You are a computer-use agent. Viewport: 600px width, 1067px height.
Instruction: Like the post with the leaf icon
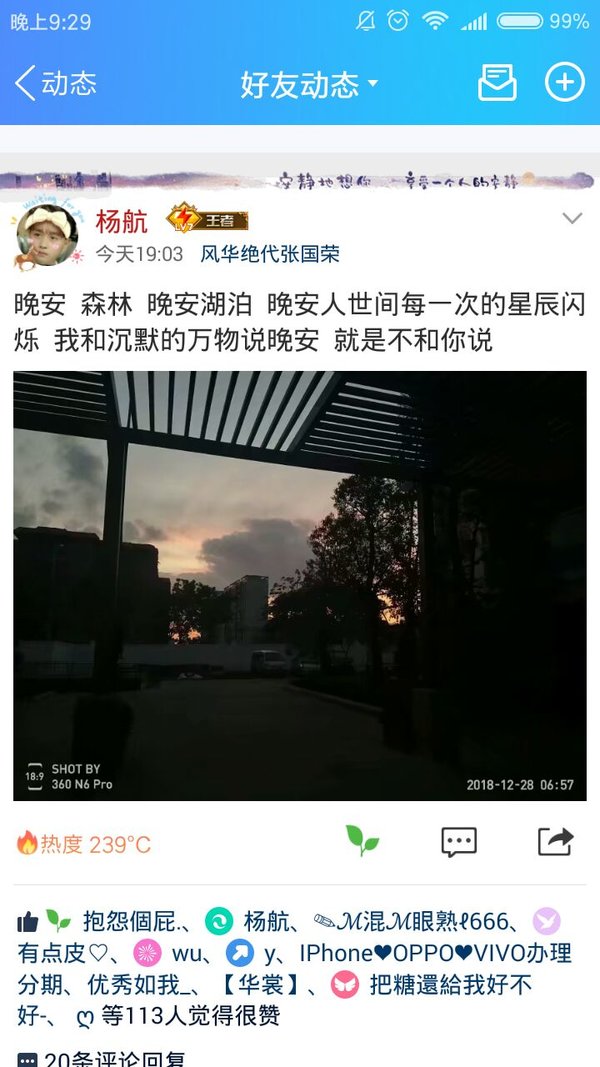[362, 841]
